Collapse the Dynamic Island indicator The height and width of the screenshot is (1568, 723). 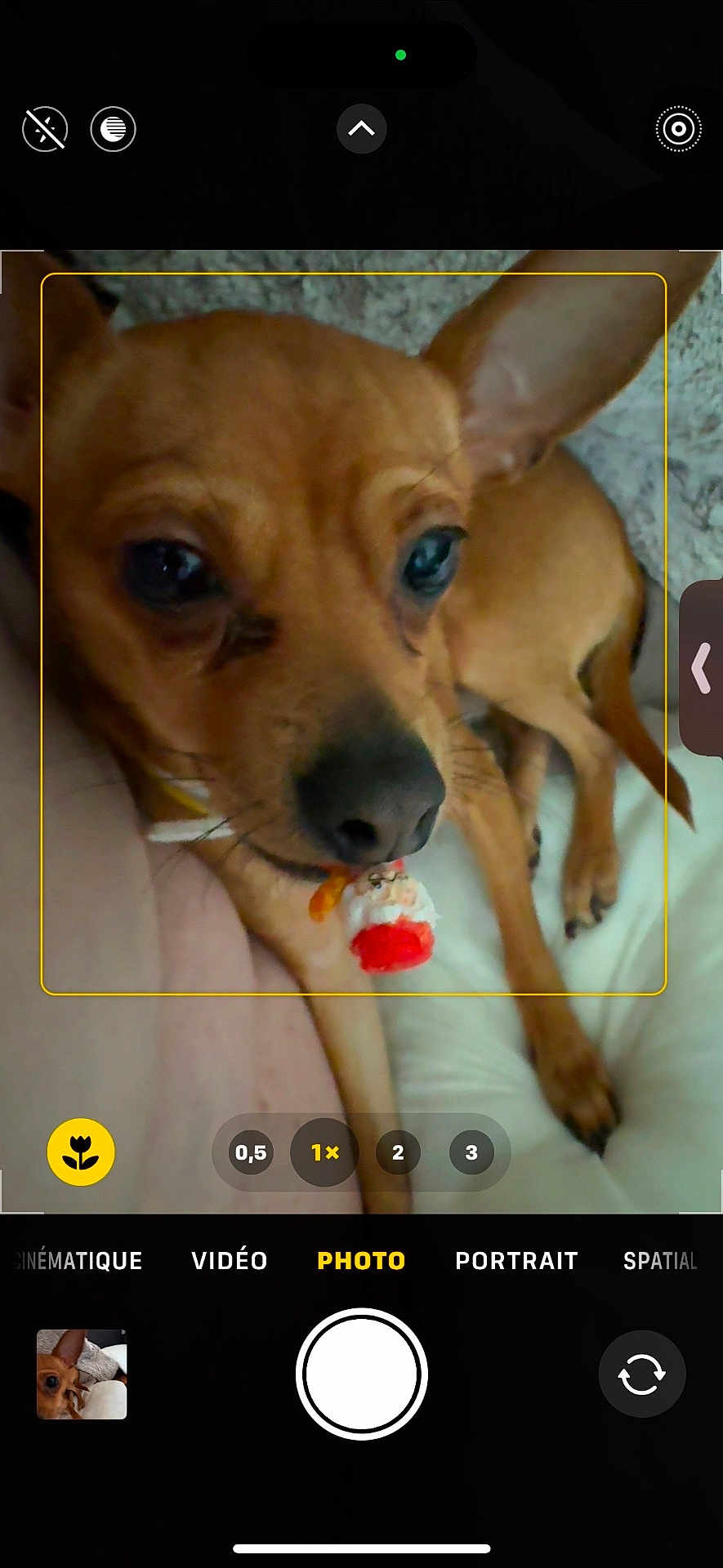(x=361, y=53)
